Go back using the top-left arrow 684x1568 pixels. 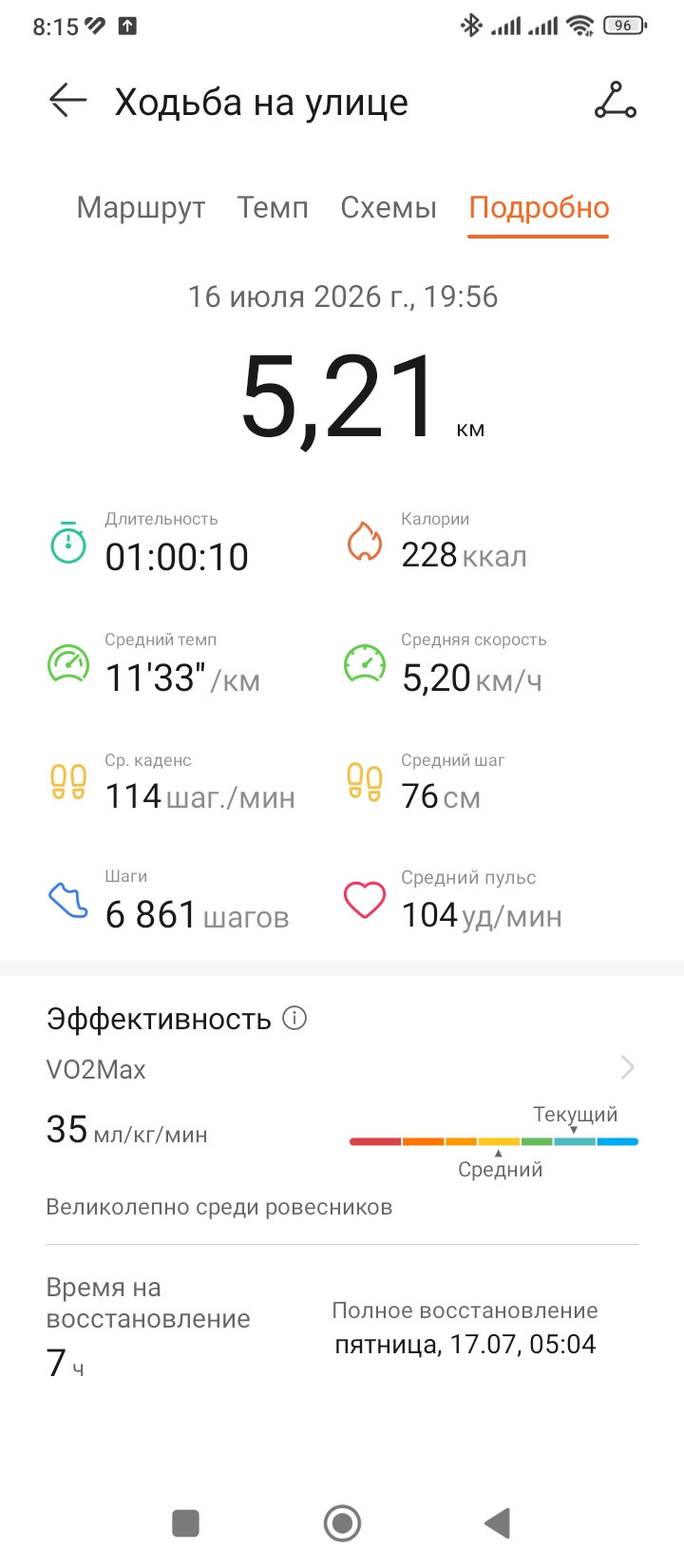67,100
